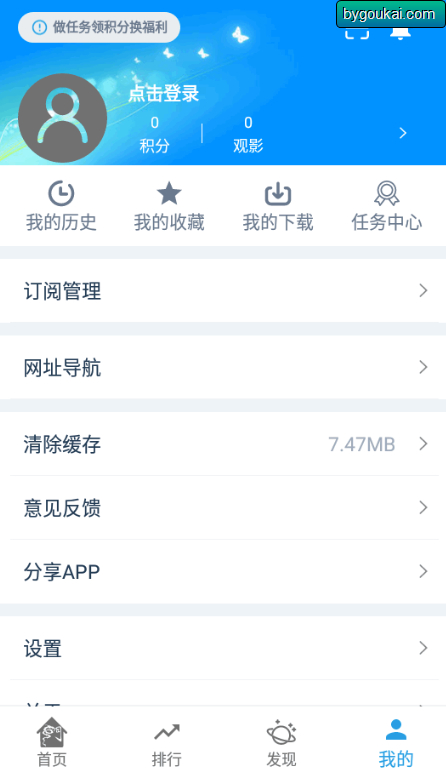Switch to the 排行 tab

(x=167, y=742)
